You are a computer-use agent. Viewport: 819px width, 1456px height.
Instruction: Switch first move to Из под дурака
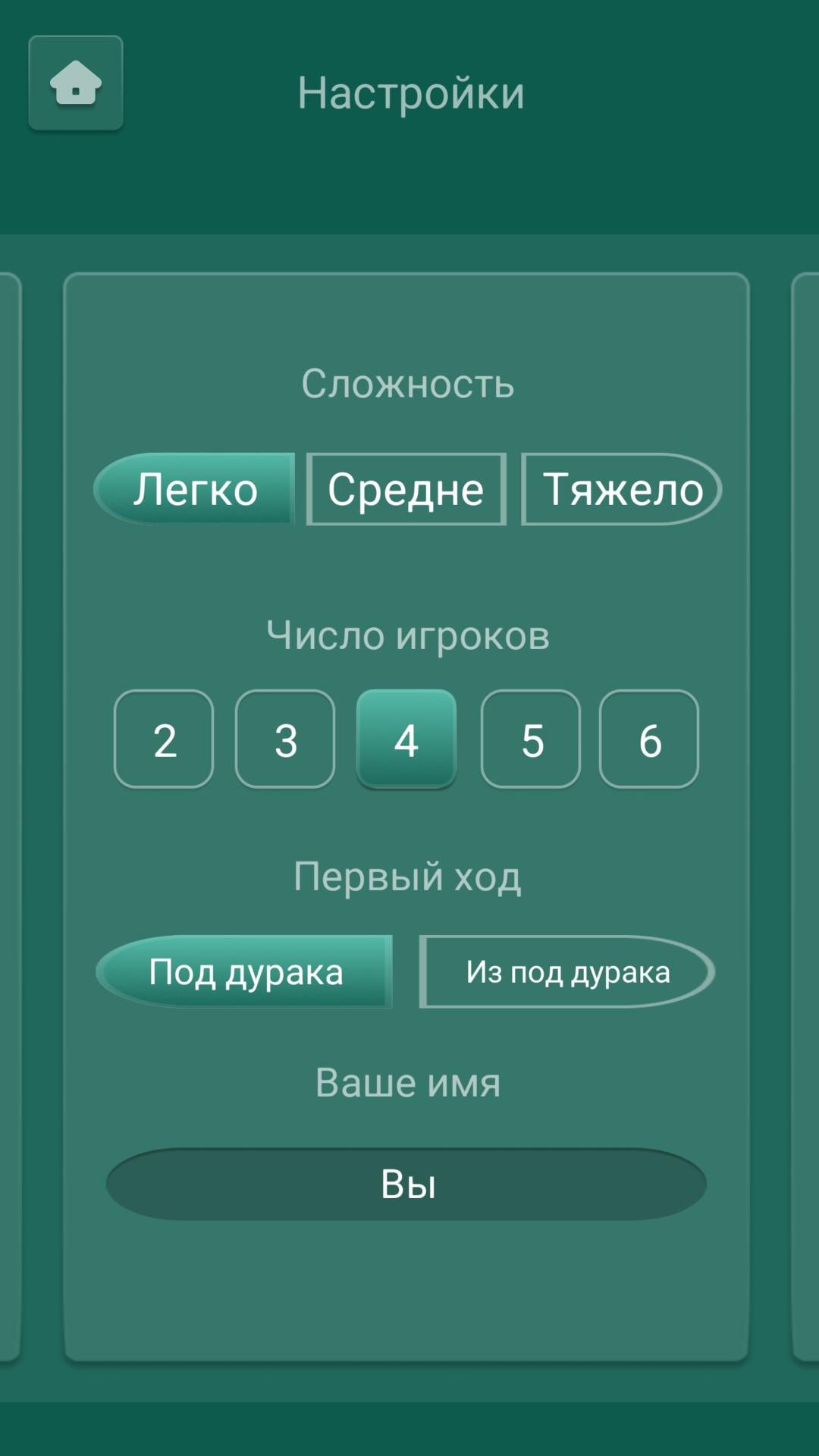567,971
